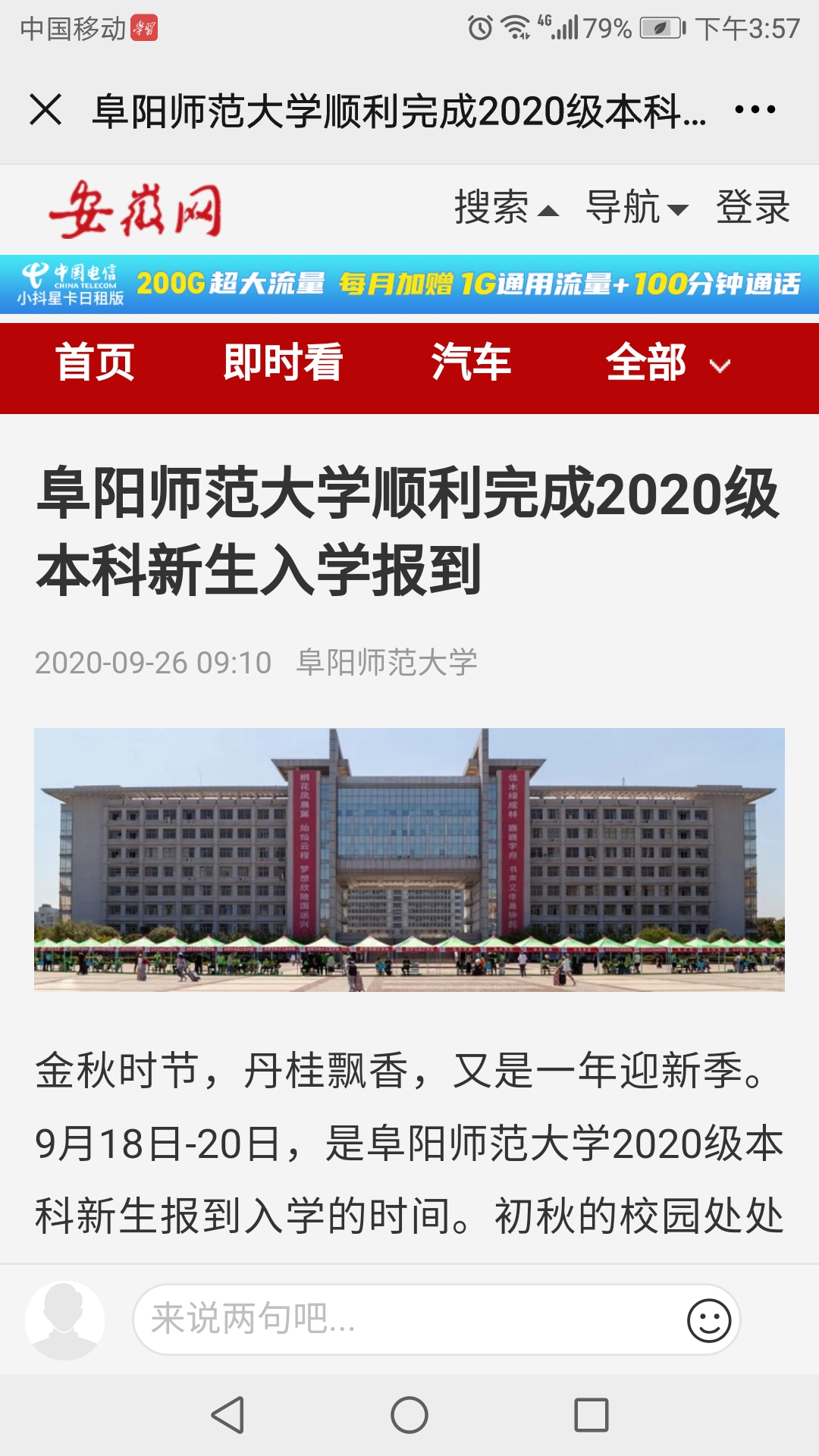This screenshot has height=1456, width=819.
Task: Switch to the 汽车 tab
Action: (471, 362)
